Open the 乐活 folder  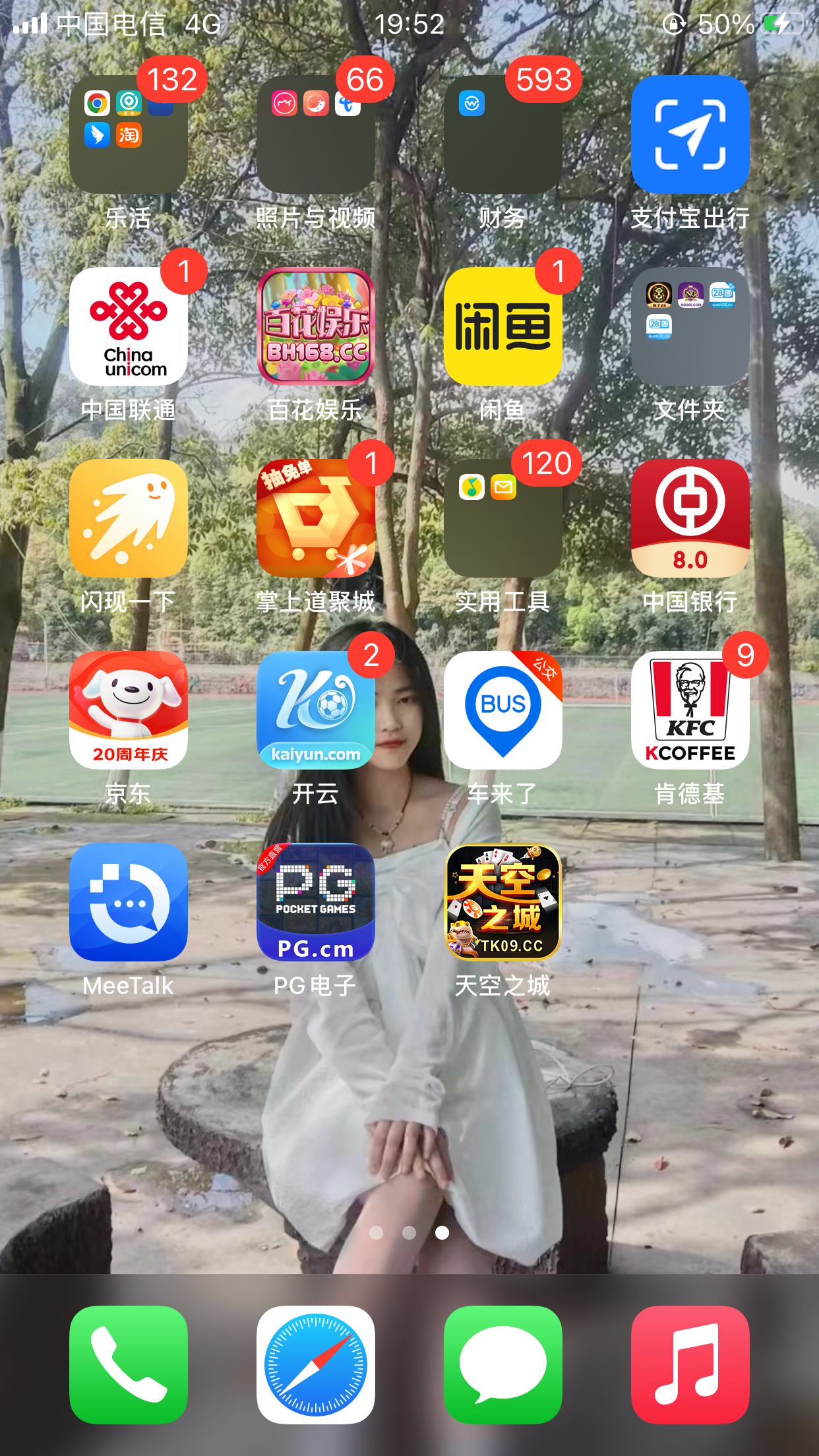(x=129, y=135)
